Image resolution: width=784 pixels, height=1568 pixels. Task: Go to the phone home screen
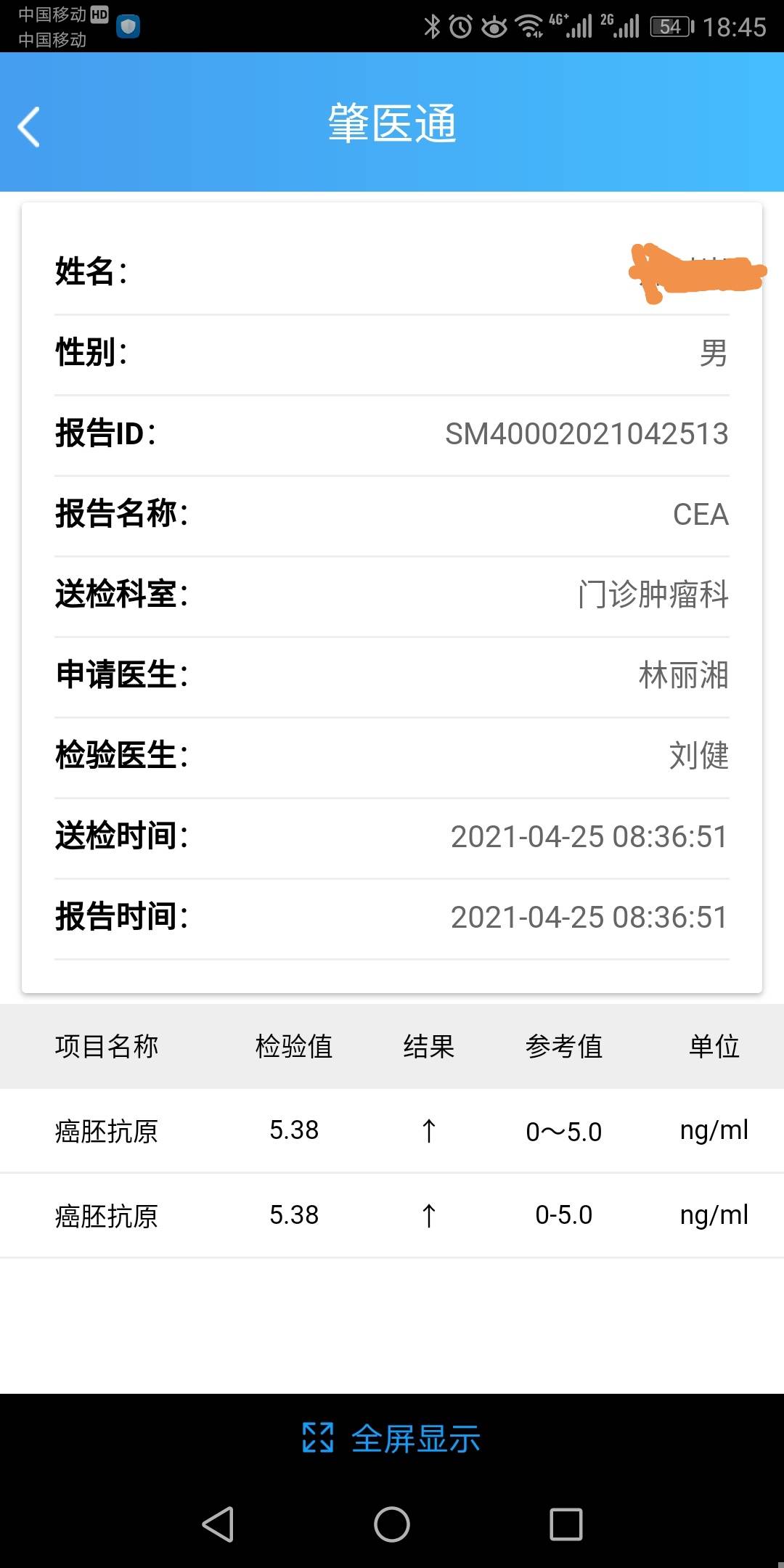click(392, 1524)
